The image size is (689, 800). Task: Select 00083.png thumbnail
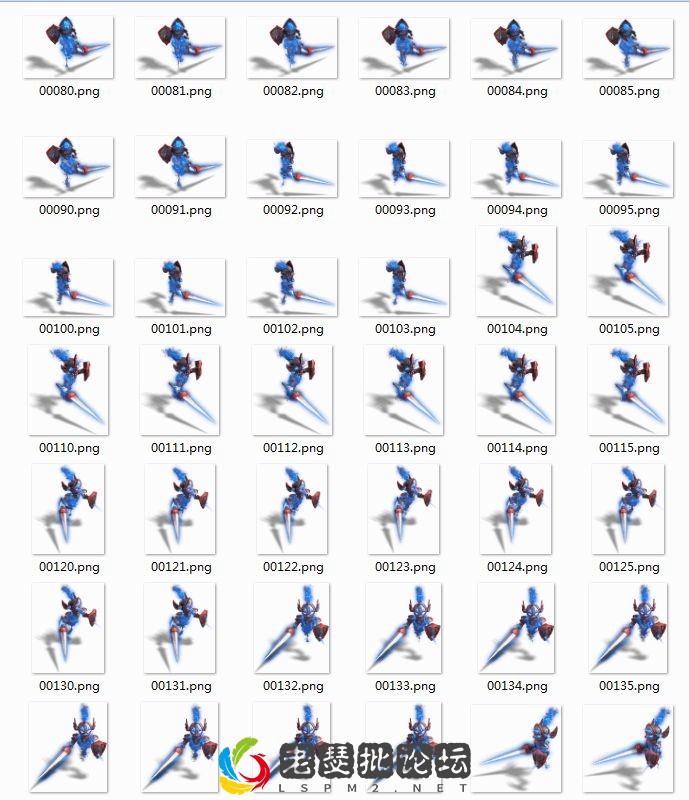click(405, 48)
